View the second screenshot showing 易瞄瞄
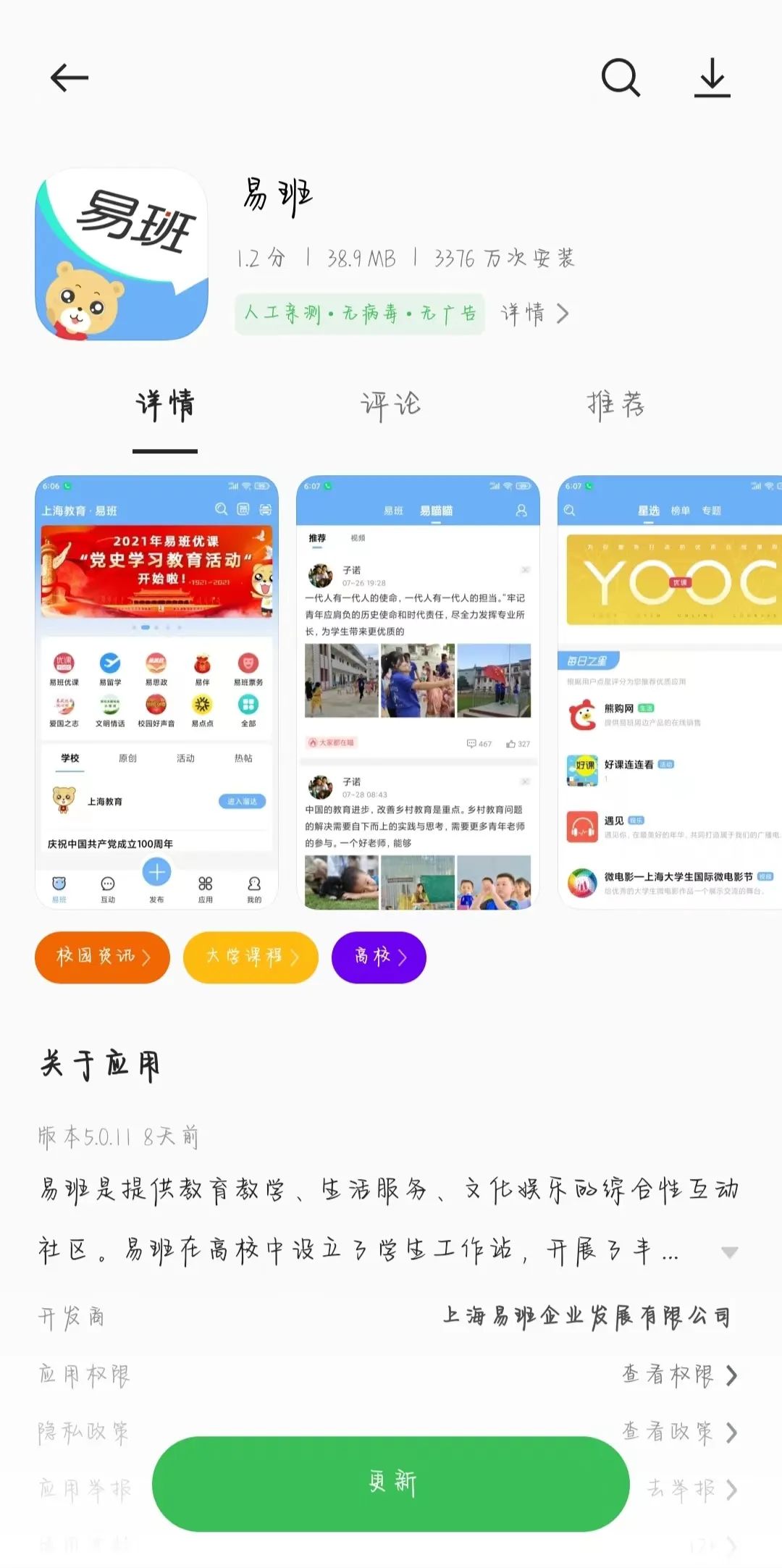782x1568 pixels. tap(418, 692)
